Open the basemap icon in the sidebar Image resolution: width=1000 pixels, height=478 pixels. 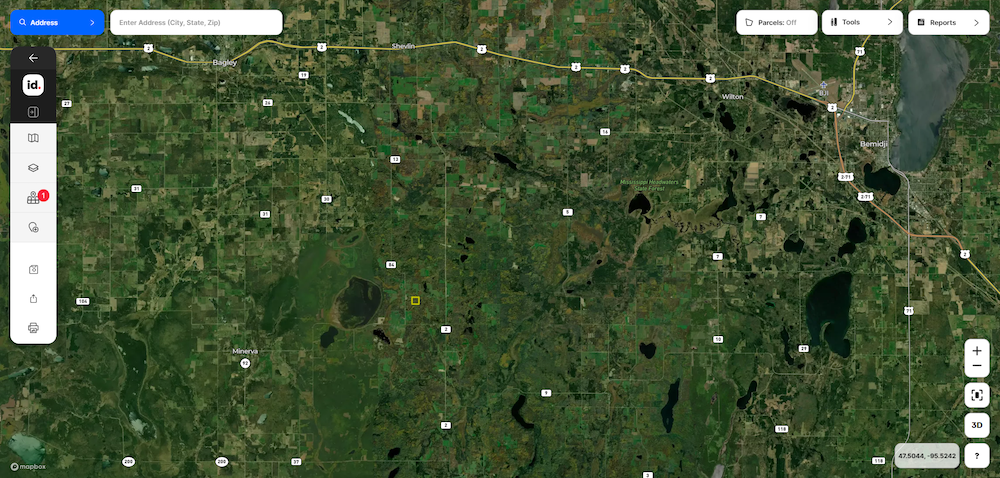[x=33, y=139]
